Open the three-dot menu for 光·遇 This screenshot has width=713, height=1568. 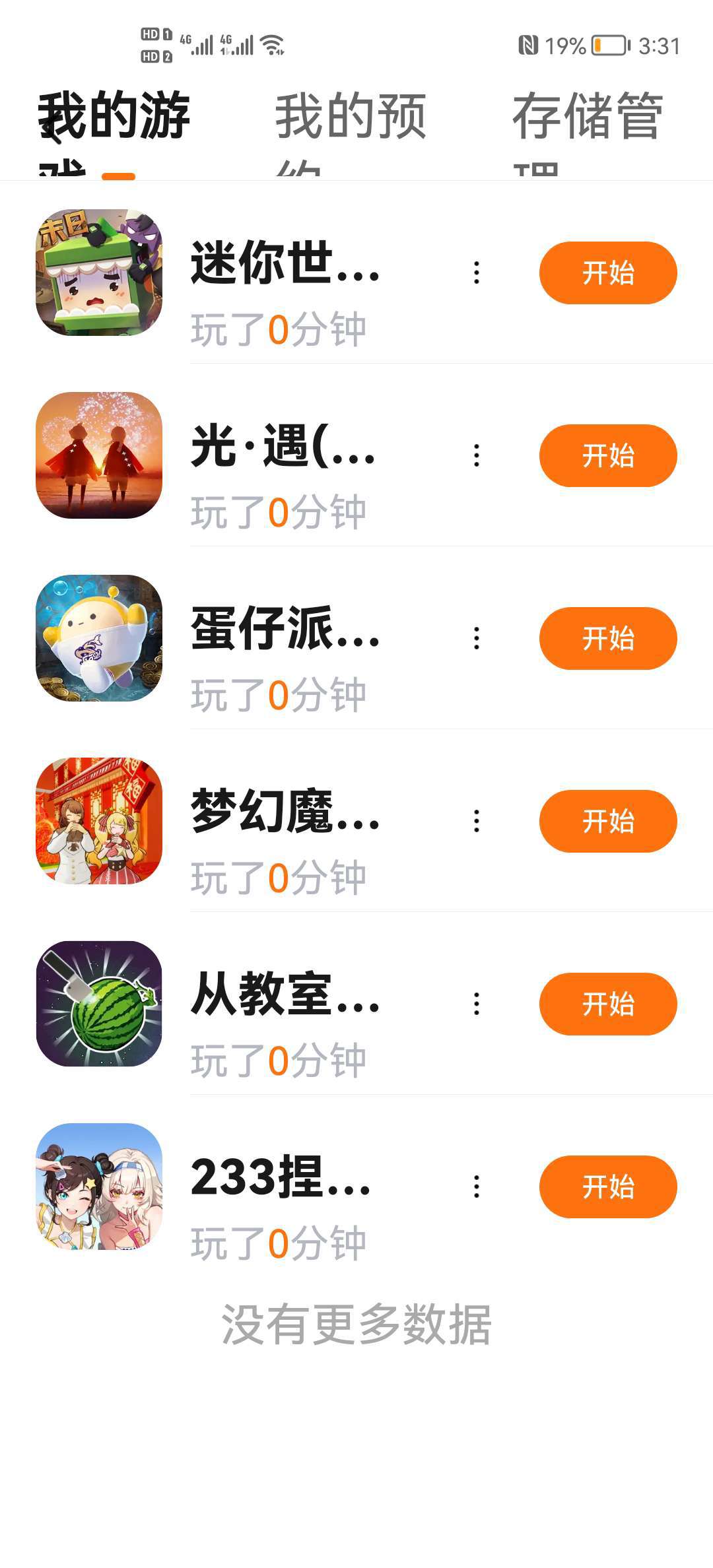click(477, 456)
